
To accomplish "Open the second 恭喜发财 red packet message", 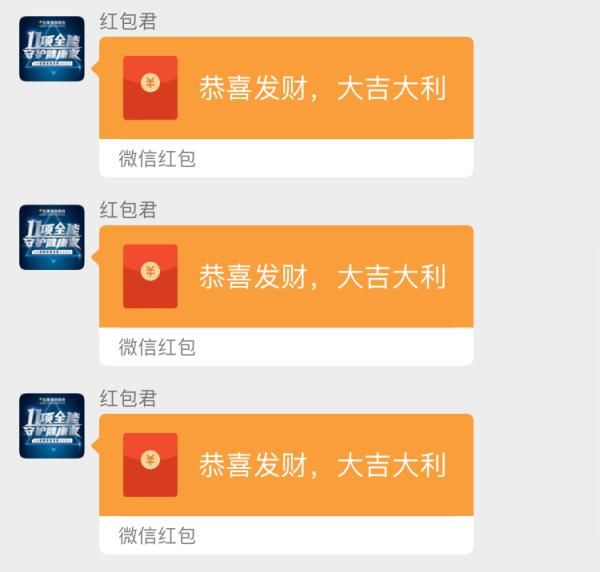I will pyautogui.click(x=286, y=277).
